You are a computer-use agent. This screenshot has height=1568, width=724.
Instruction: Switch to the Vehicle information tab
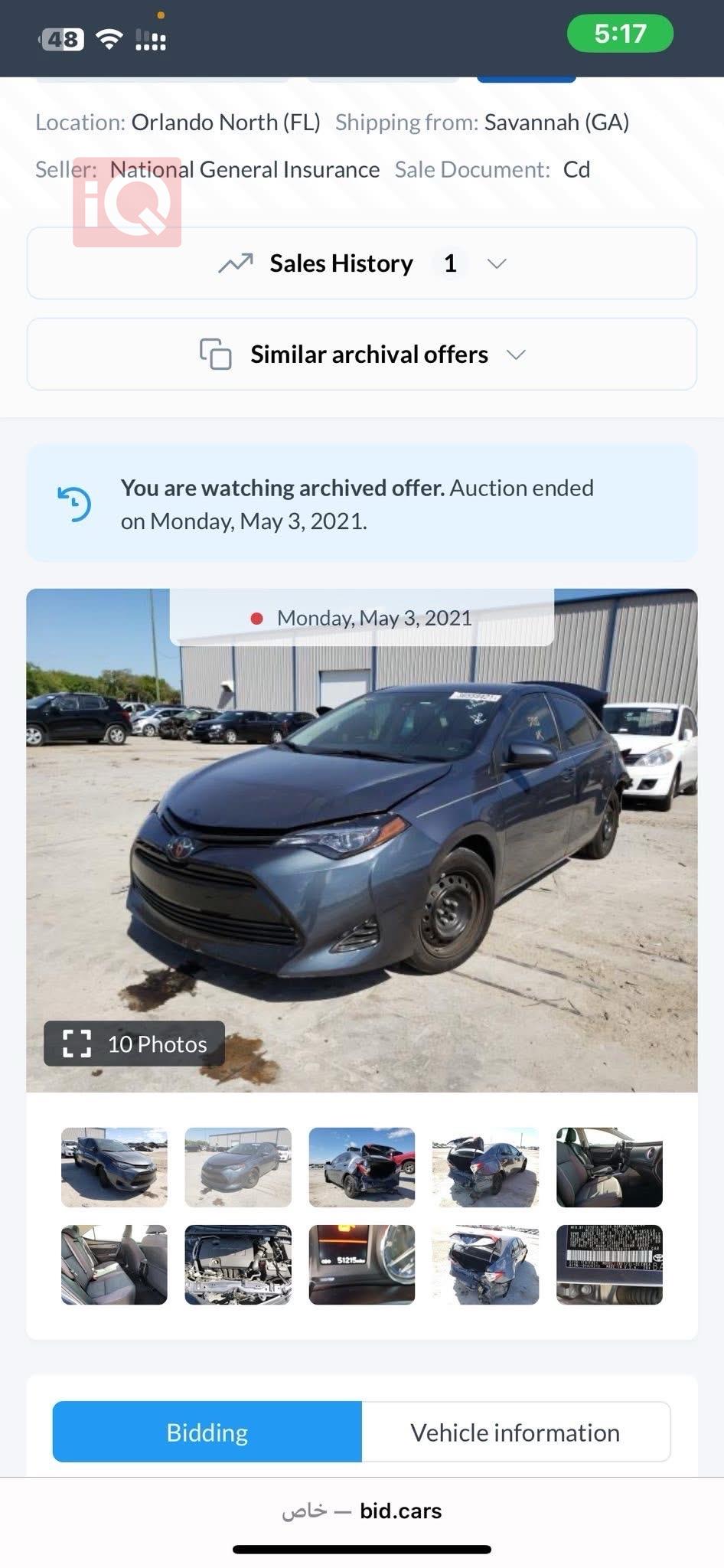[x=515, y=1432]
